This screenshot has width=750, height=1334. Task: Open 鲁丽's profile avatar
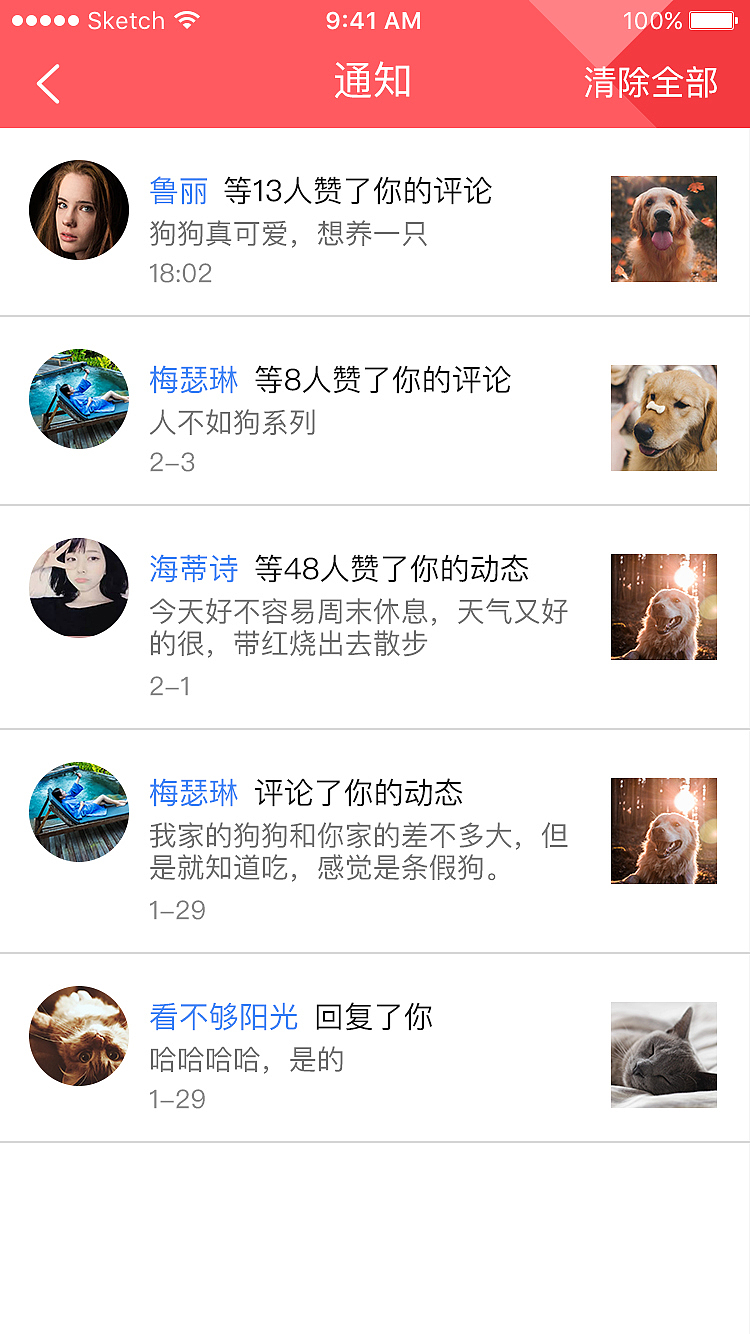(x=79, y=210)
